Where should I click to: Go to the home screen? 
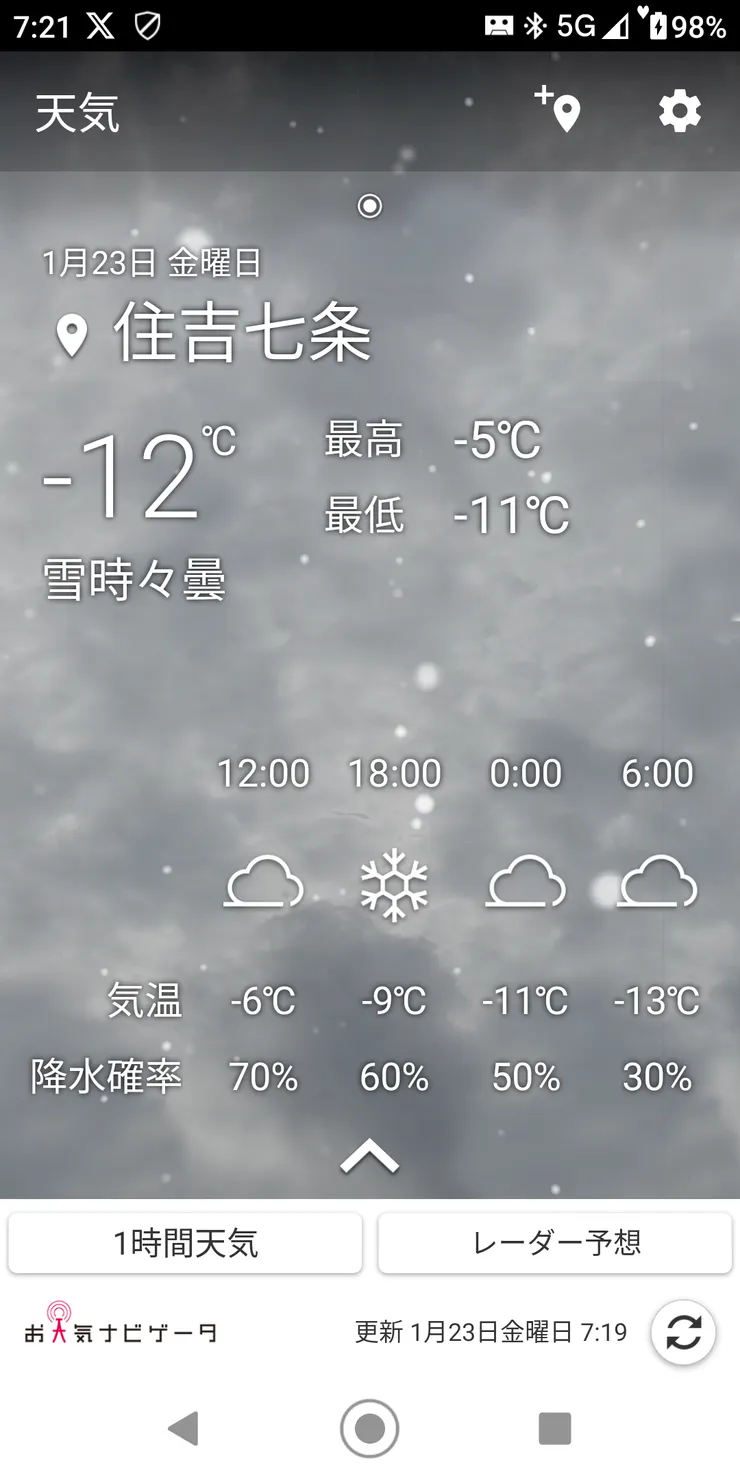(x=369, y=1428)
